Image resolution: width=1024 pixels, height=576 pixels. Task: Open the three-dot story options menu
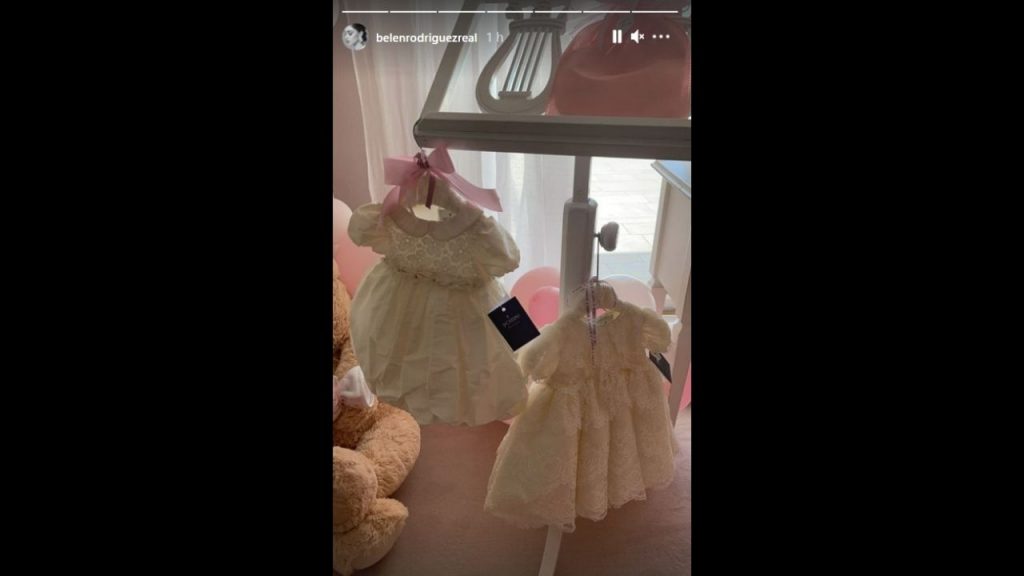(x=661, y=37)
